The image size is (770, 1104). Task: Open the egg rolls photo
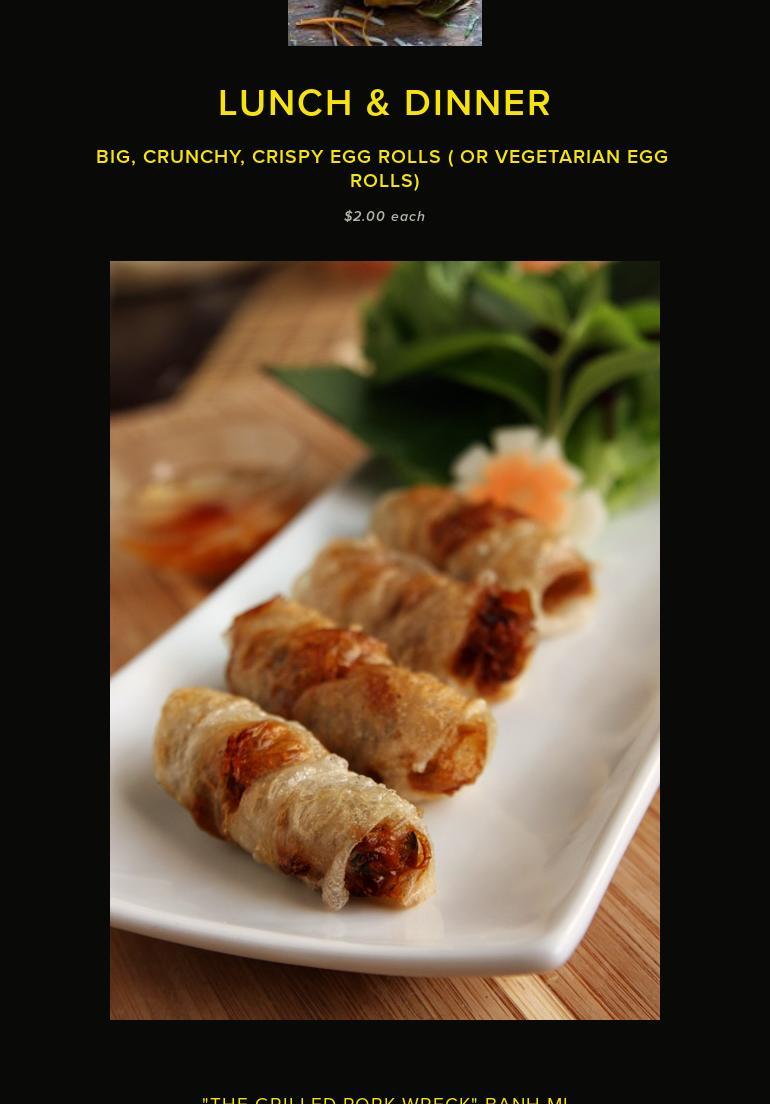coord(384,640)
